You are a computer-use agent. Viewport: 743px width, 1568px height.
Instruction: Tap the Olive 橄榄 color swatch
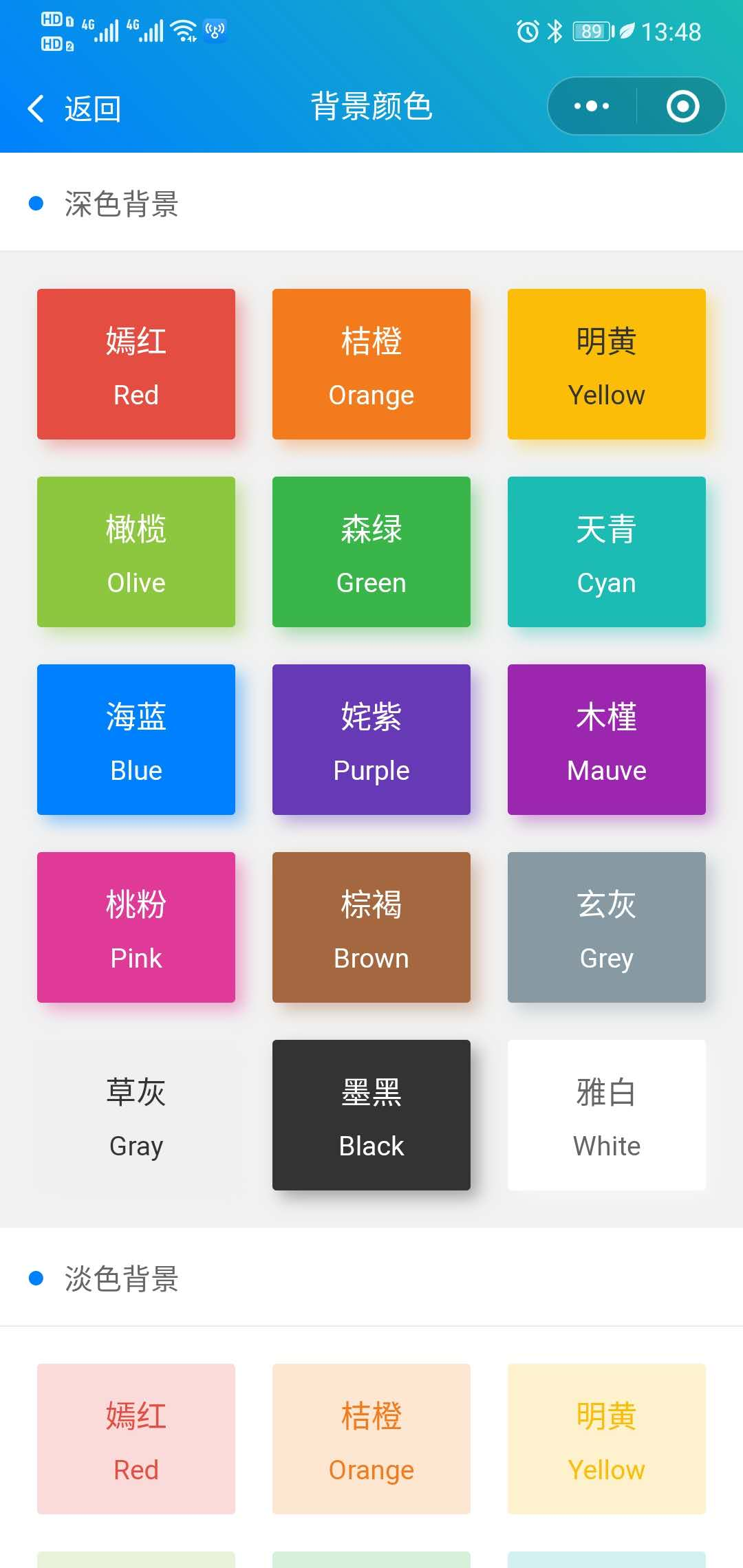pyautogui.click(x=136, y=552)
